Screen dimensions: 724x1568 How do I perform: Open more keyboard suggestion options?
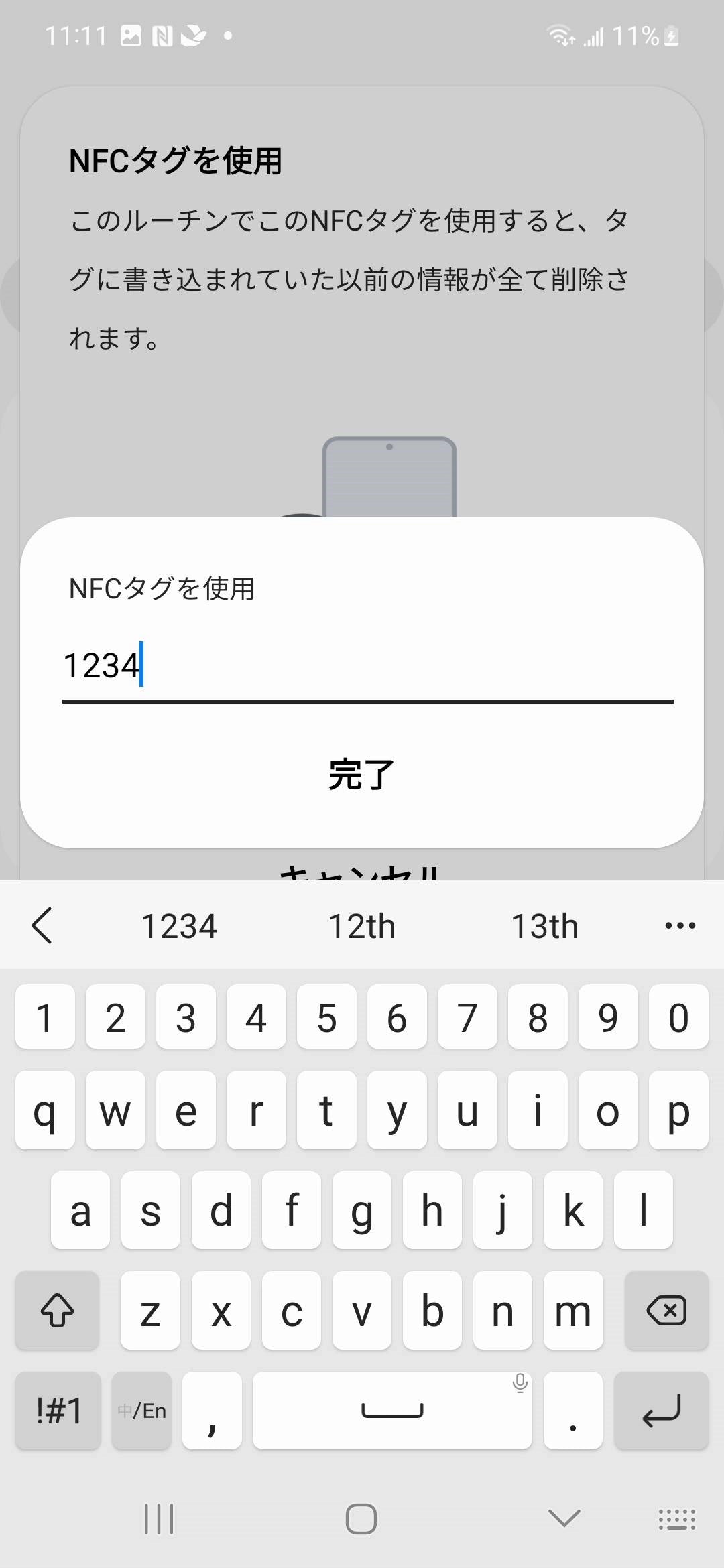680,926
